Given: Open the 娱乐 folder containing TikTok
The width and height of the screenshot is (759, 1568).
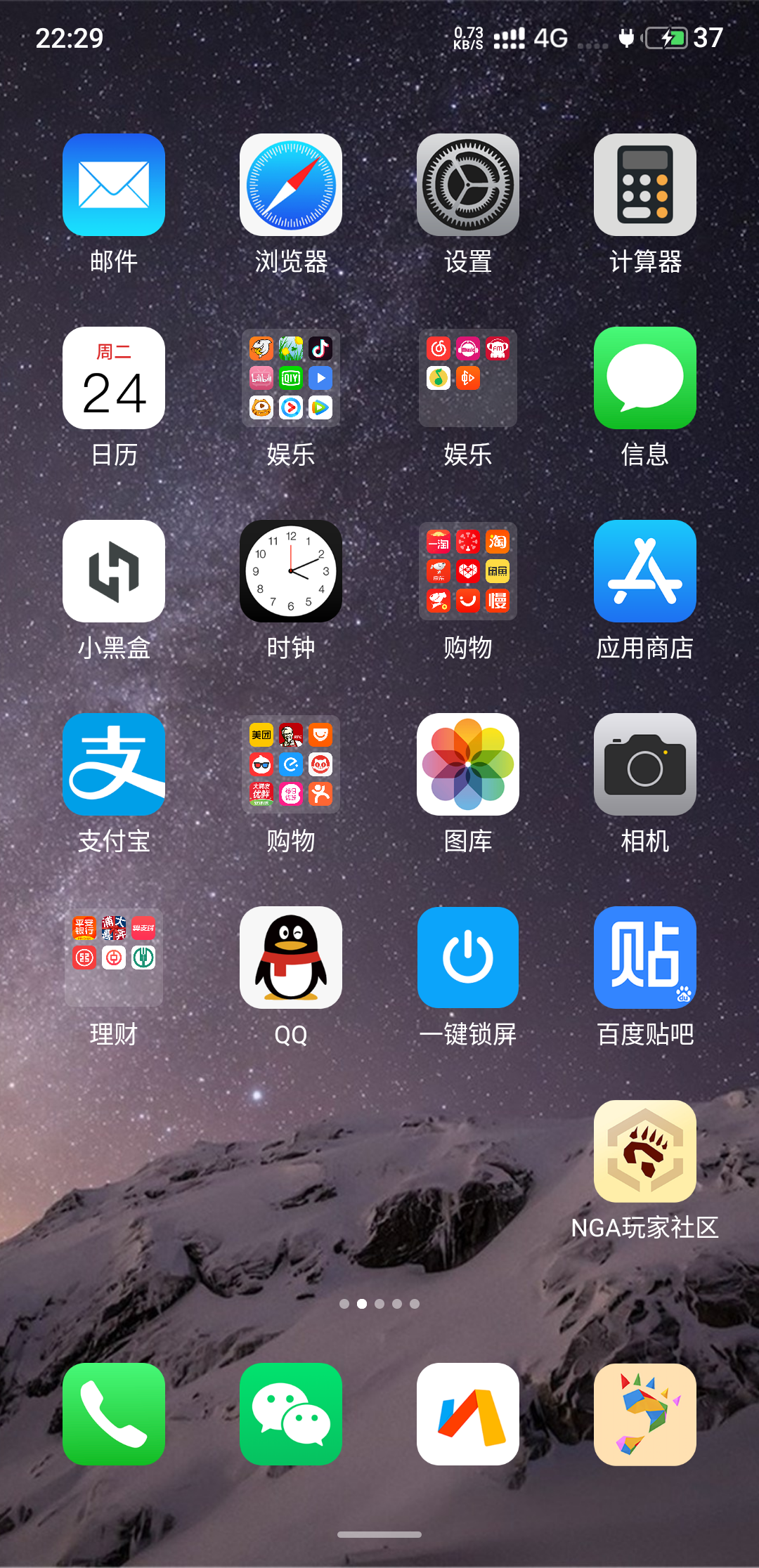Looking at the screenshot, I should click(291, 378).
